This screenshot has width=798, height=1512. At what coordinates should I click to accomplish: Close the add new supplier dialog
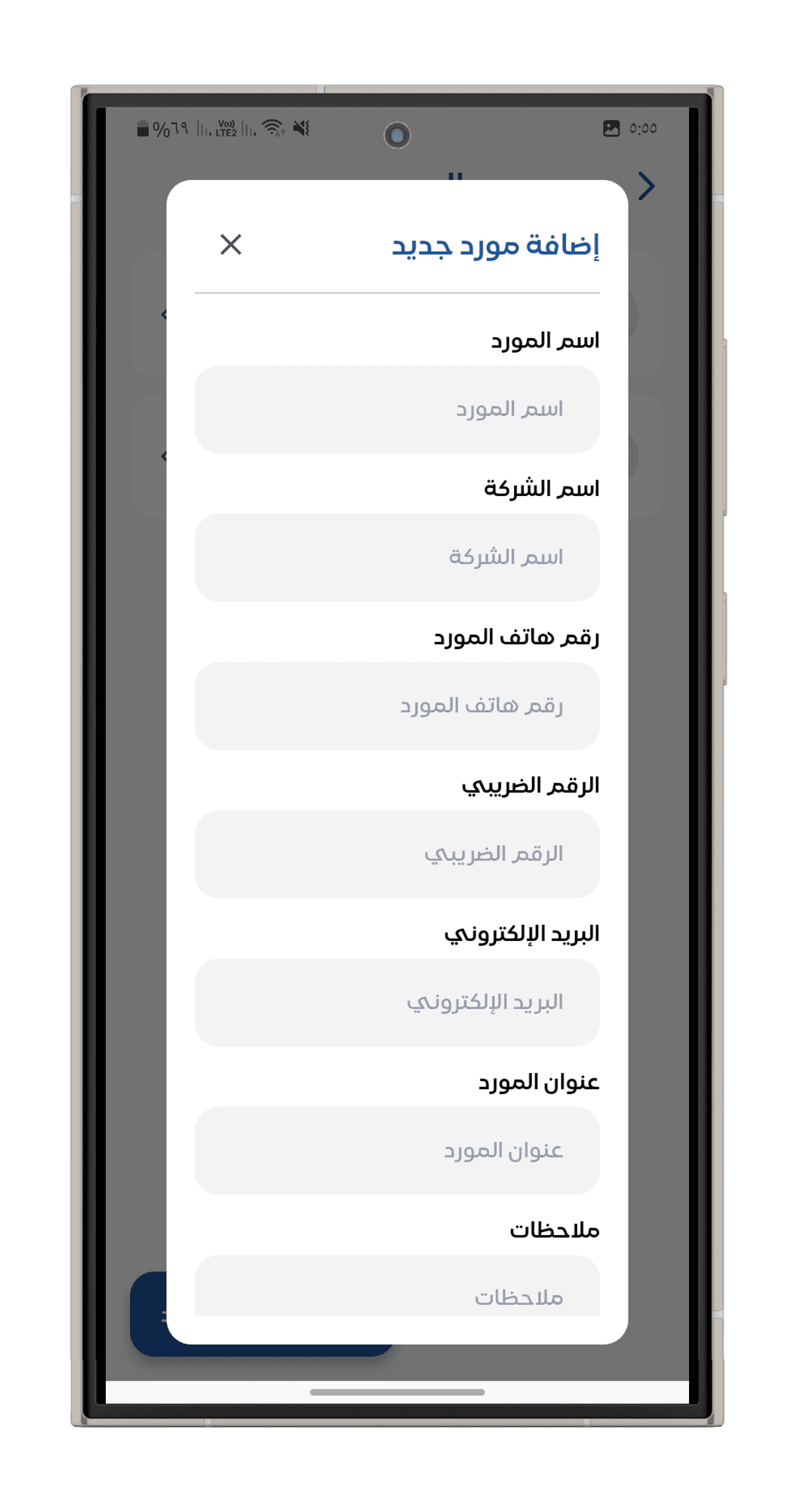pyautogui.click(x=231, y=244)
